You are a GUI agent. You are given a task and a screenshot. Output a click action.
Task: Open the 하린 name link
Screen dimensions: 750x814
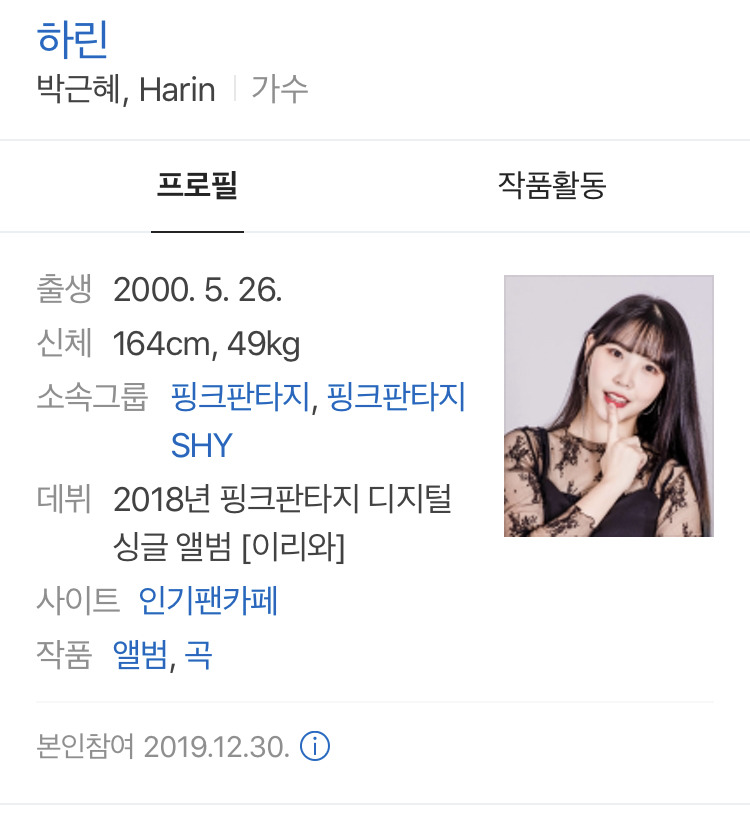click(72, 40)
